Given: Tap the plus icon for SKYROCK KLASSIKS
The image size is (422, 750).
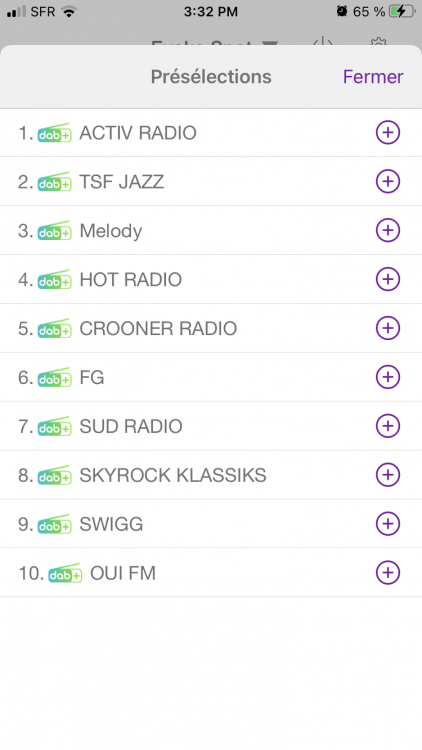Looking at the screenshot, I should tap(388, 474).
